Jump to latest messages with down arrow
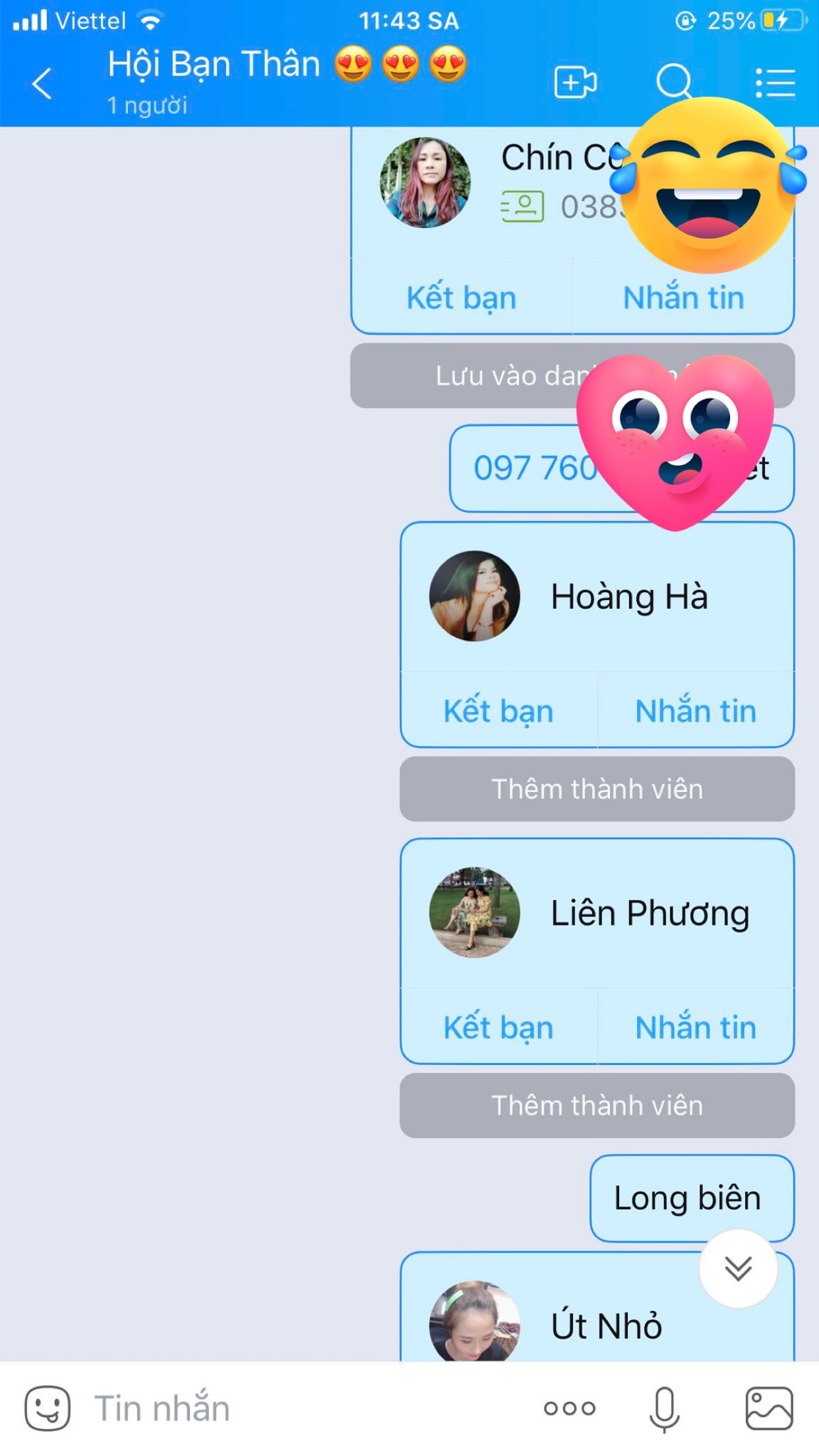819x1456 pixels. 738,1268
